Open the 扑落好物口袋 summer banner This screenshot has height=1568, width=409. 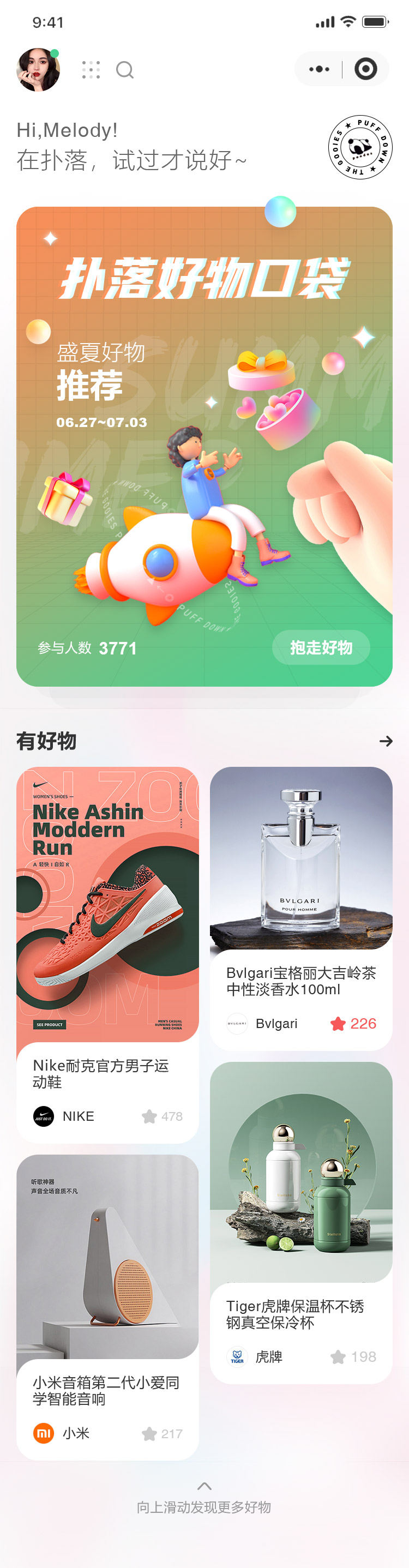(x=204, y=426)
